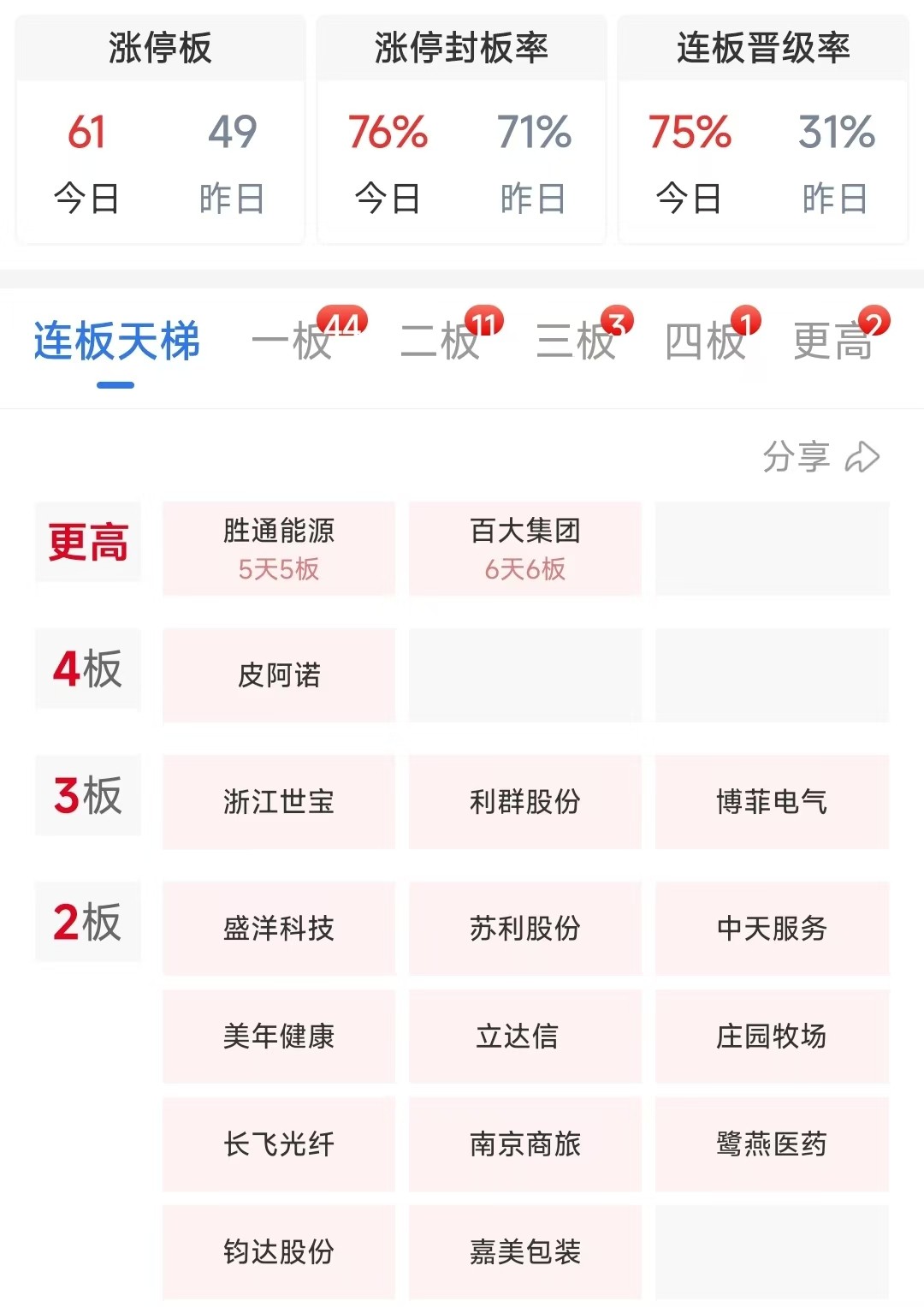Open stock 鹭燕医药

772,1144
